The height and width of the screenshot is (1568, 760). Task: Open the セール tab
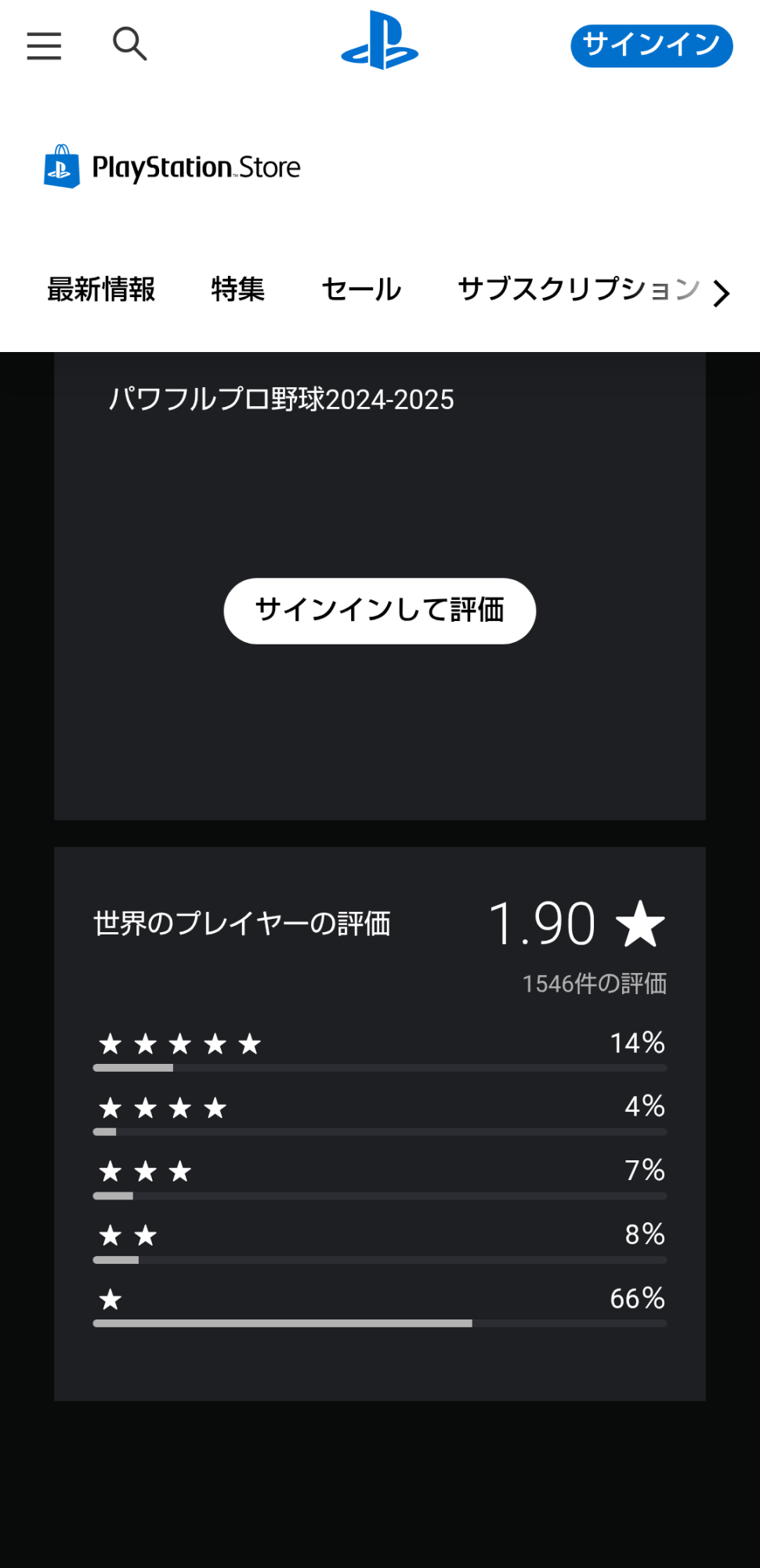coord(361,289)
